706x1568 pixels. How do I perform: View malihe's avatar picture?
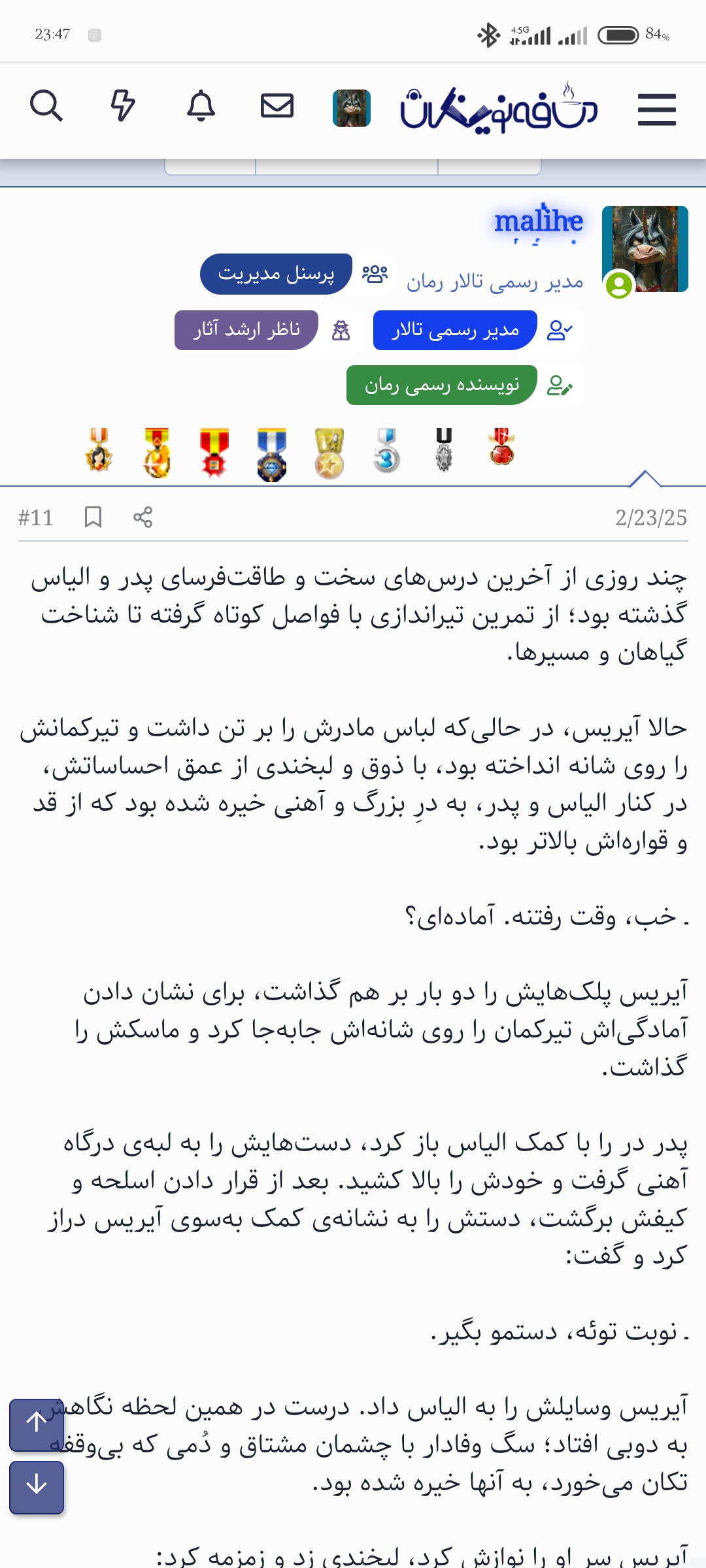click(x=645, y=248)
